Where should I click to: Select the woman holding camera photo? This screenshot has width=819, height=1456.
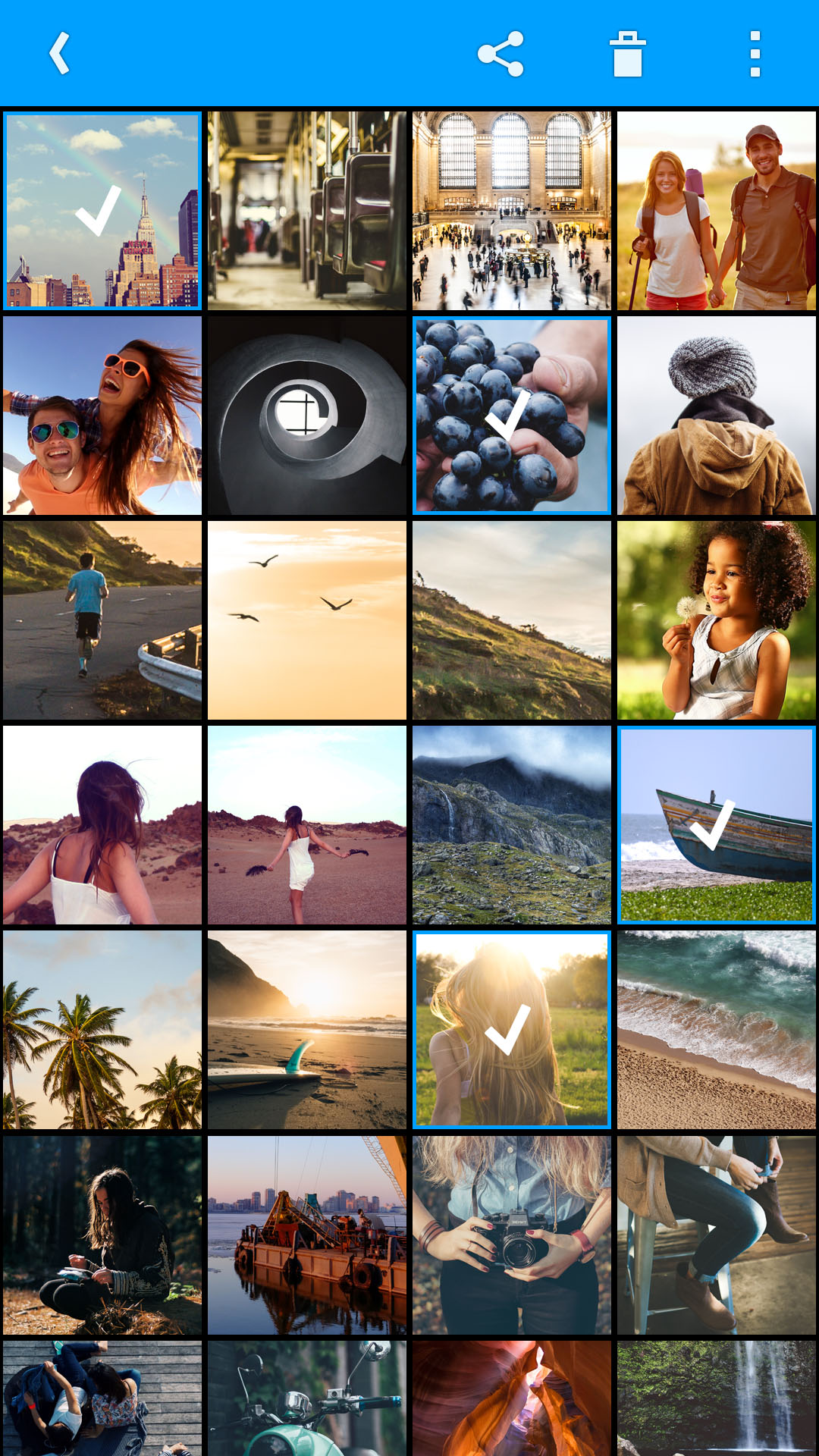[512, 1235]
